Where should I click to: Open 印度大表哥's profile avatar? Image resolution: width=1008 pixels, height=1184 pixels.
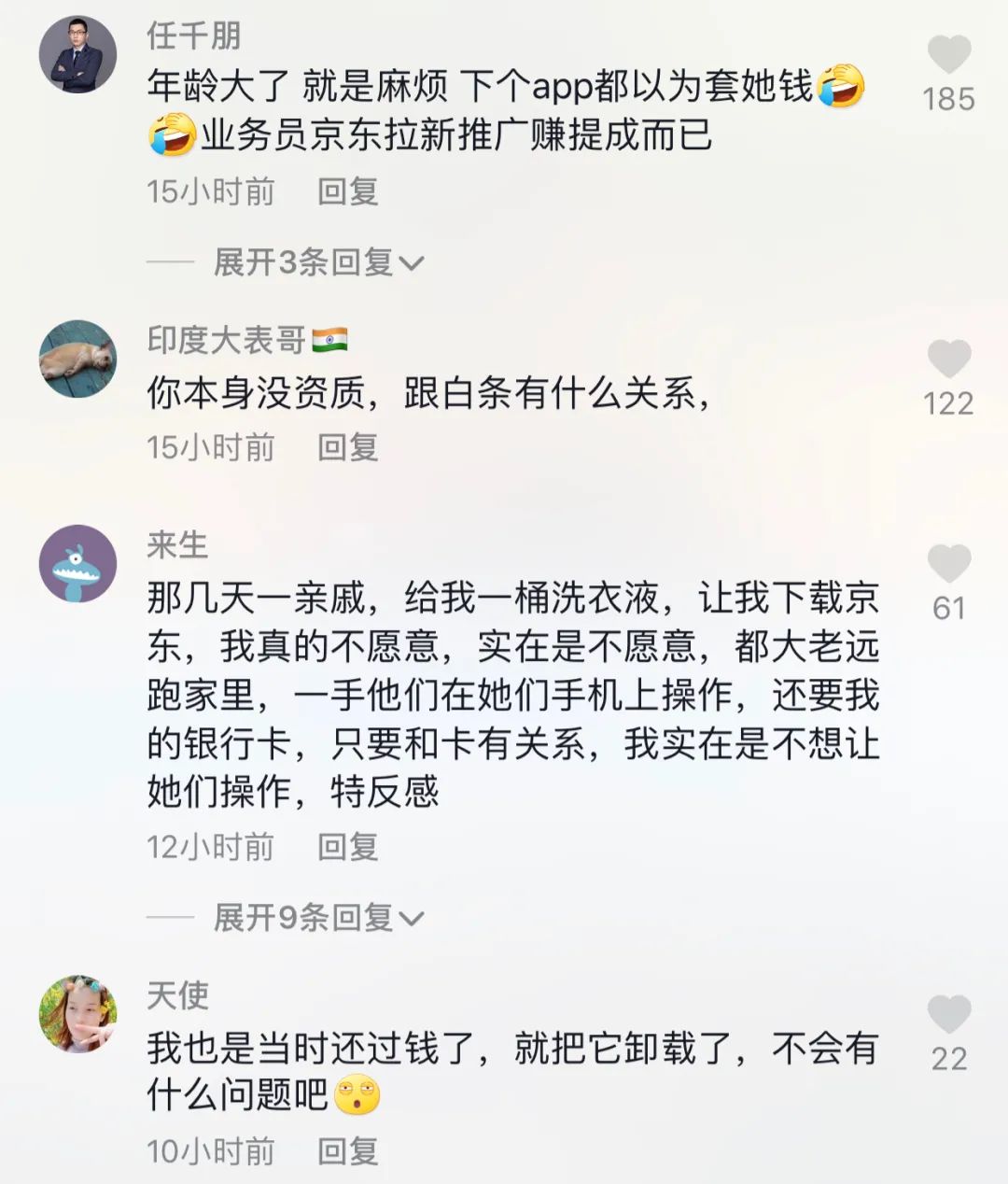coord(77,359)
